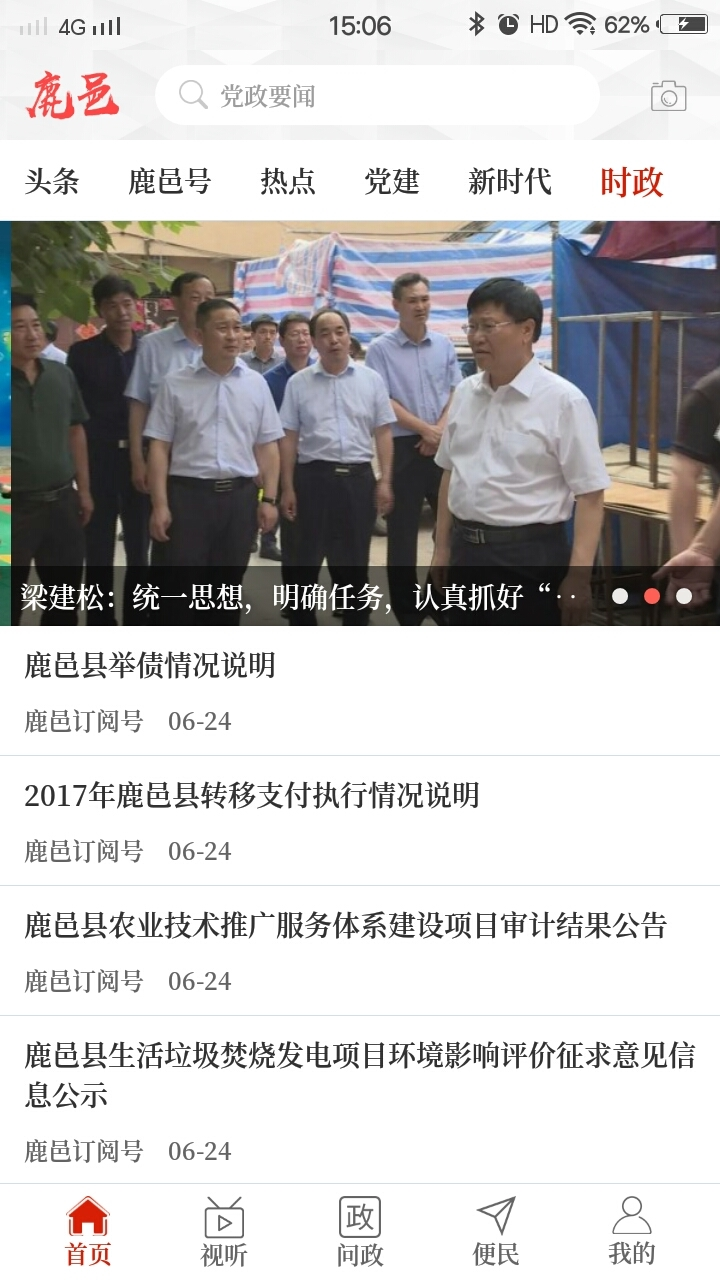Open the camera icon next to search bar

(668, 95)
